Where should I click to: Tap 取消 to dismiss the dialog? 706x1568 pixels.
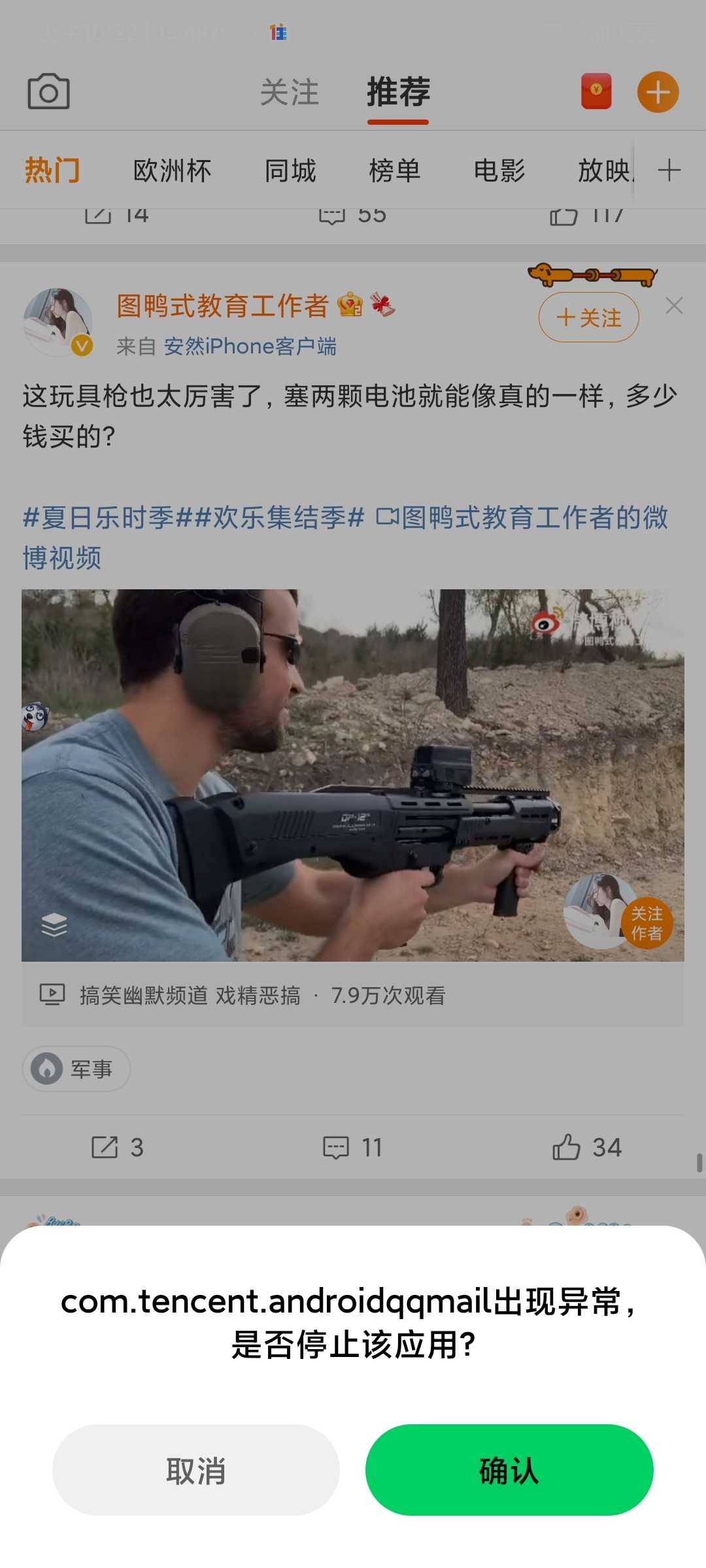(x=196, y=1470)
